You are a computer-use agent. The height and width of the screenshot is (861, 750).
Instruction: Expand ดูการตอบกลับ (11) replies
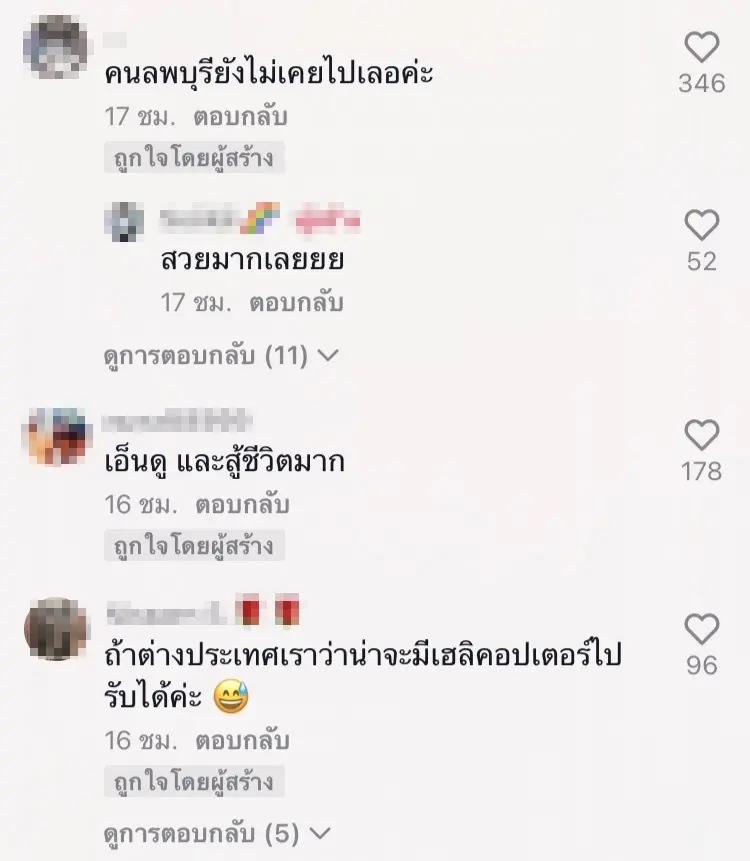point(222,356)
